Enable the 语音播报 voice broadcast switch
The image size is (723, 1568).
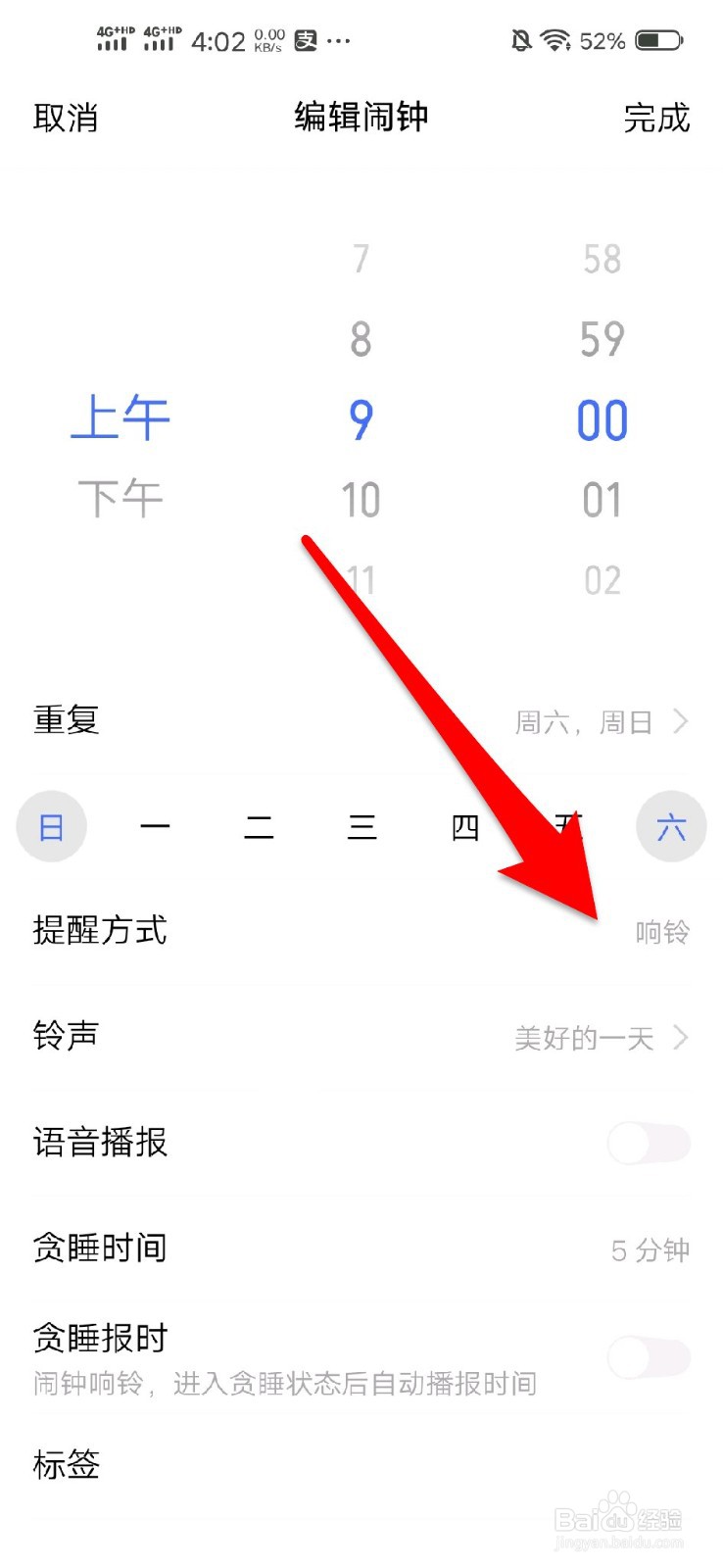tap(648, 1143)
